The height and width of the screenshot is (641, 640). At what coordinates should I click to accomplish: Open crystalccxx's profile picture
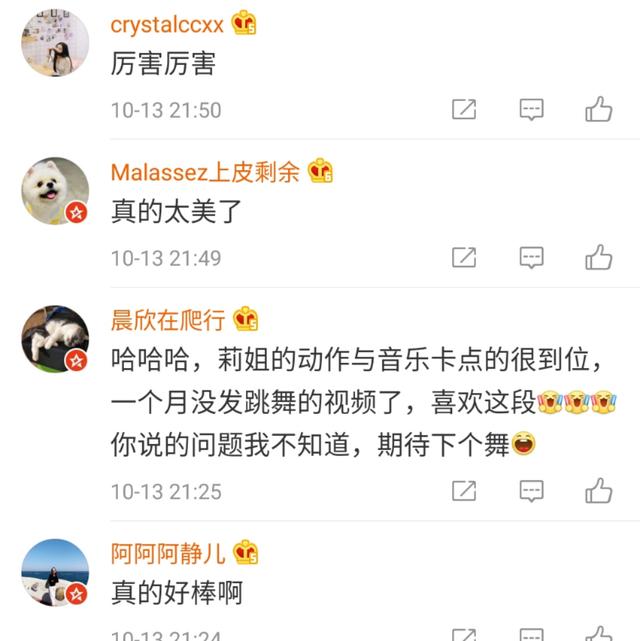click(x=55, y=43)
